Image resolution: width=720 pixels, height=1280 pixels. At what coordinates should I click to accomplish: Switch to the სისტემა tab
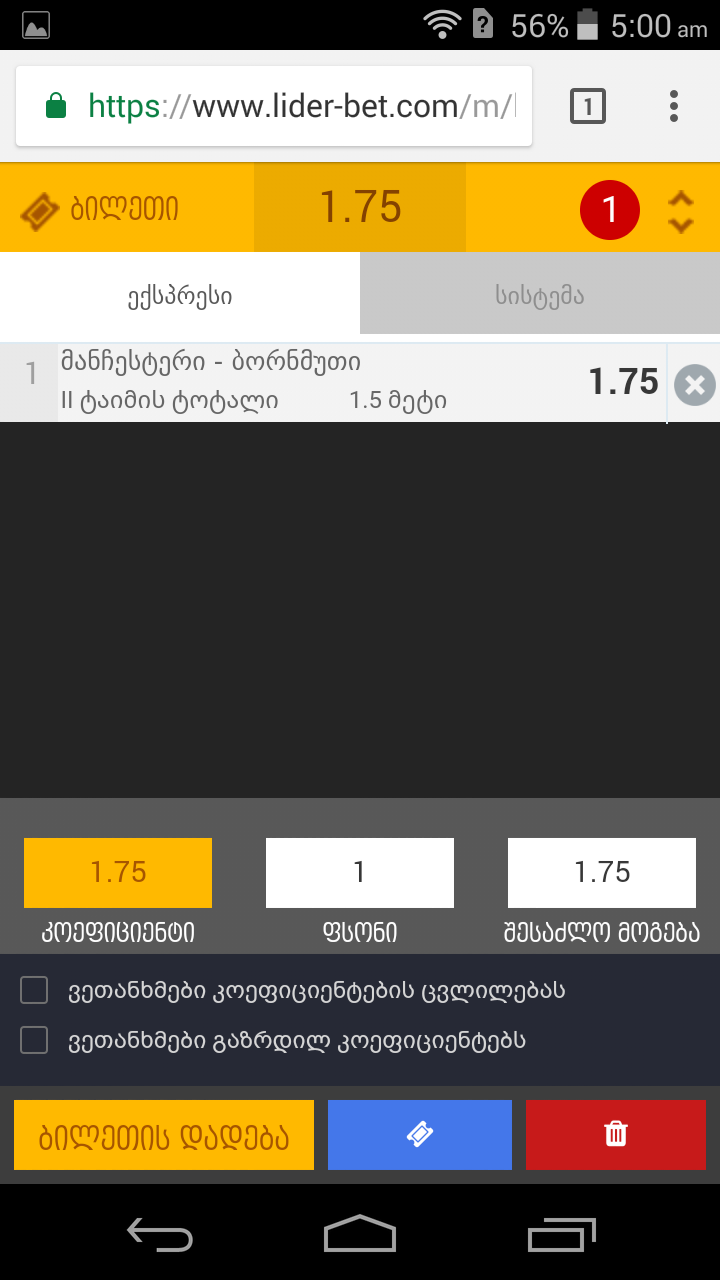[x=540, y=295]
